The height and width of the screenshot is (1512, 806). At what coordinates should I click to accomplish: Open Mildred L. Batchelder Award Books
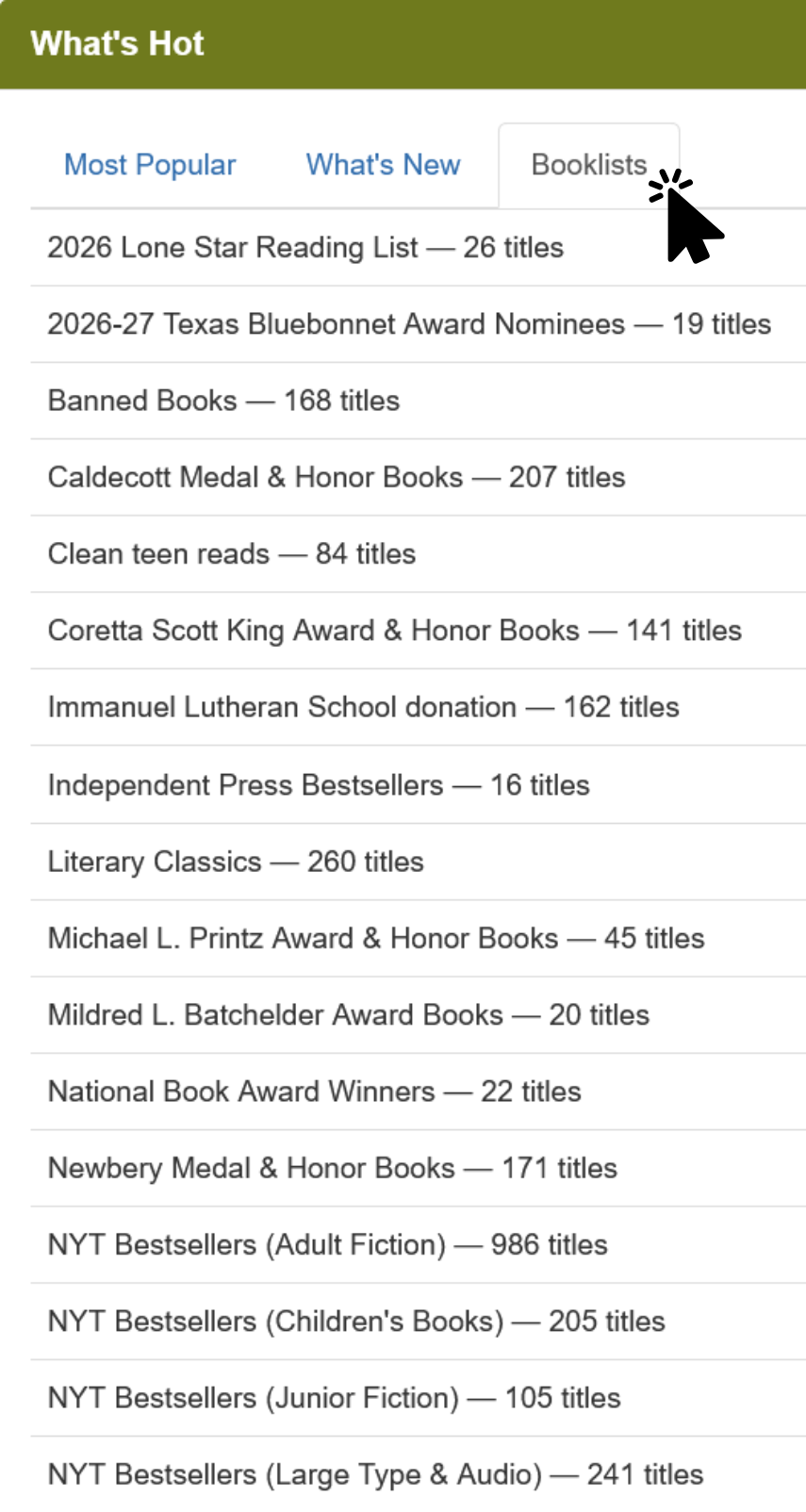click(x=349, y=1015)
